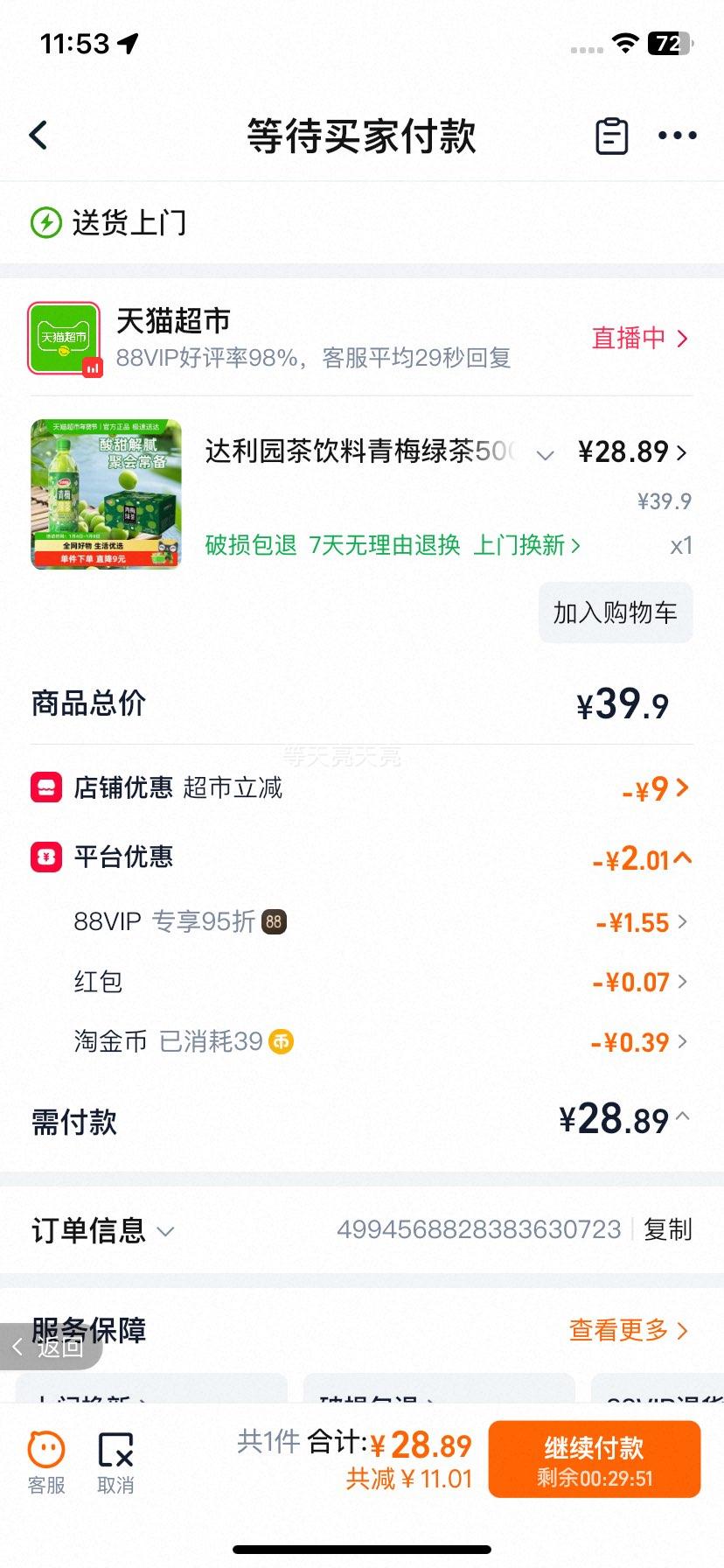Click the 88 badge next to 专享95折
Image resolution: width=724 pixels, height=1568 pixels.
(x=273, y=920)
